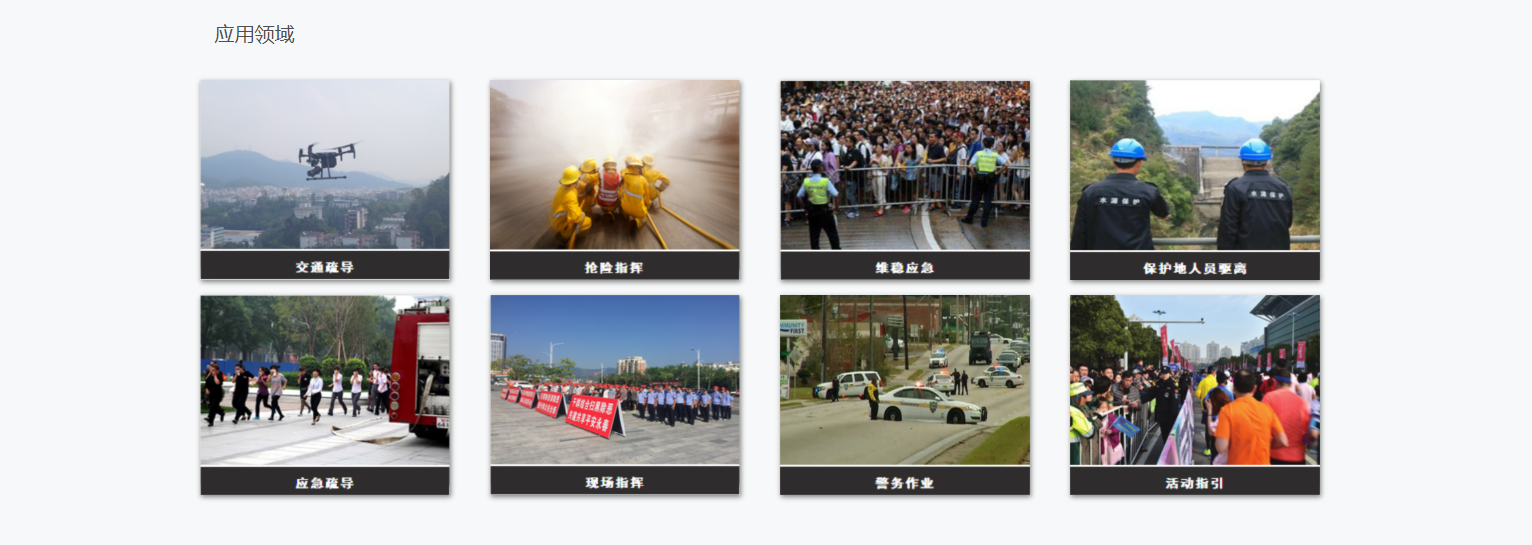
Task: Select the 警务作业 card
Action: 904,394
